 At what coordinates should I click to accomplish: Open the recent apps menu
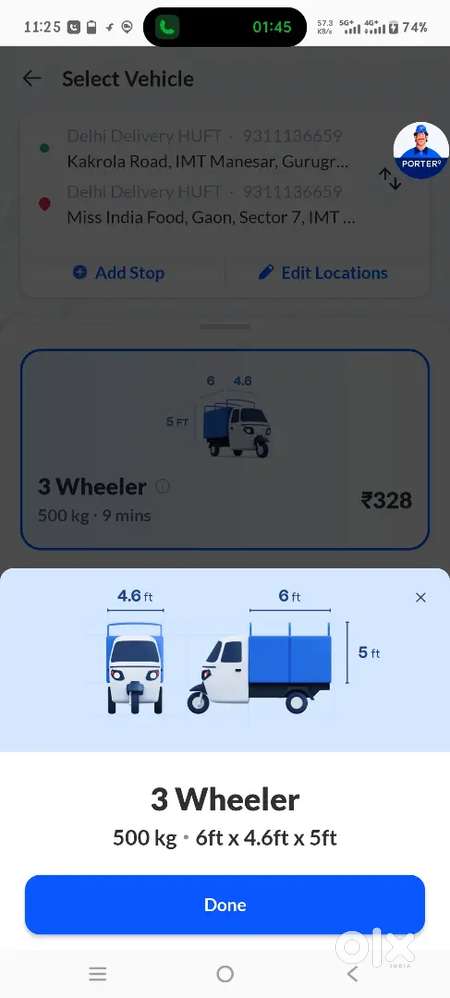coord(97,973)
